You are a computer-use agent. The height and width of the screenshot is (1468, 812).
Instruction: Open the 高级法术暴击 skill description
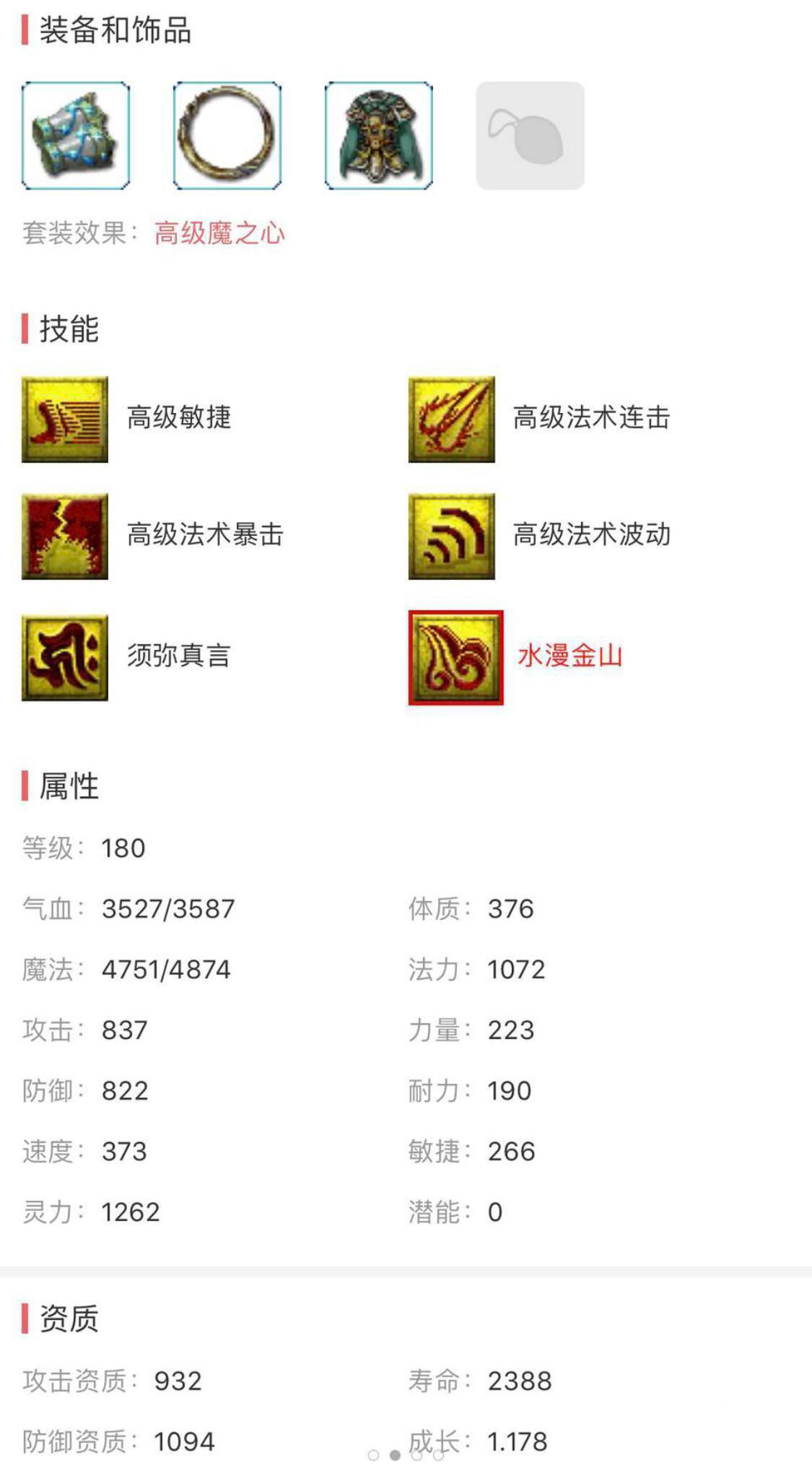pyautogui.click(x=65, y=536)
